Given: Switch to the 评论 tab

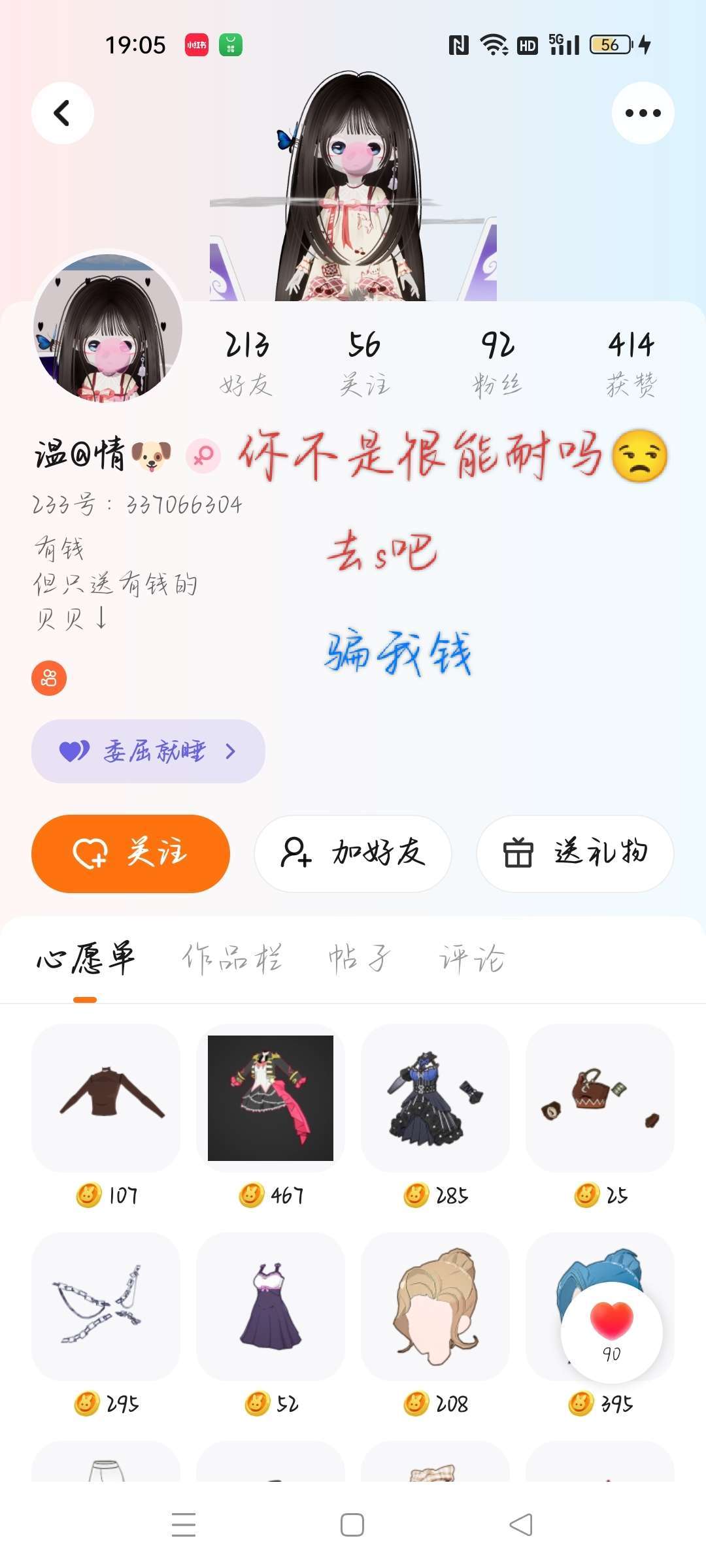Looking at the screenshot, I should click(x=471, y=958).
